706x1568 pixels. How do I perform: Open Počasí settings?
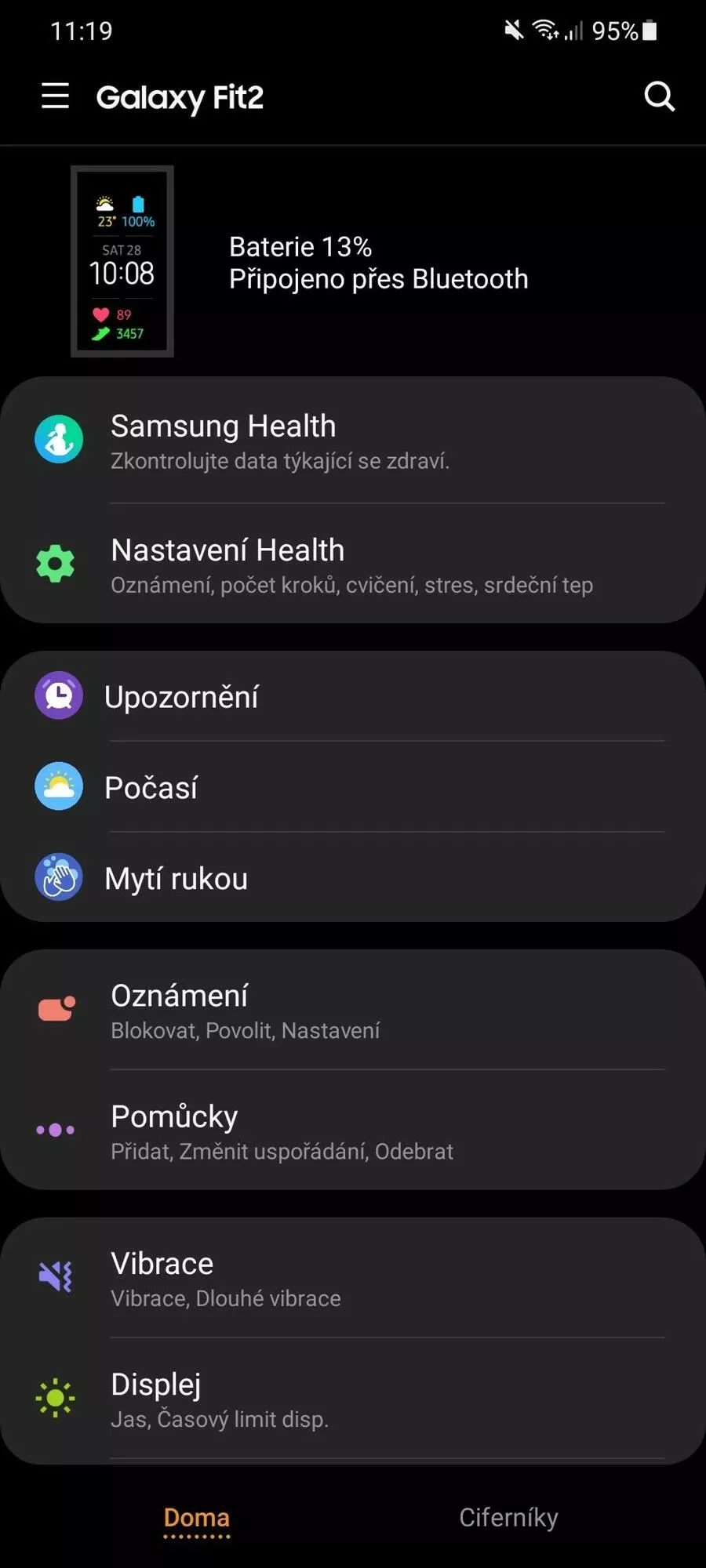pyautogui.click(x=353, y=786)
